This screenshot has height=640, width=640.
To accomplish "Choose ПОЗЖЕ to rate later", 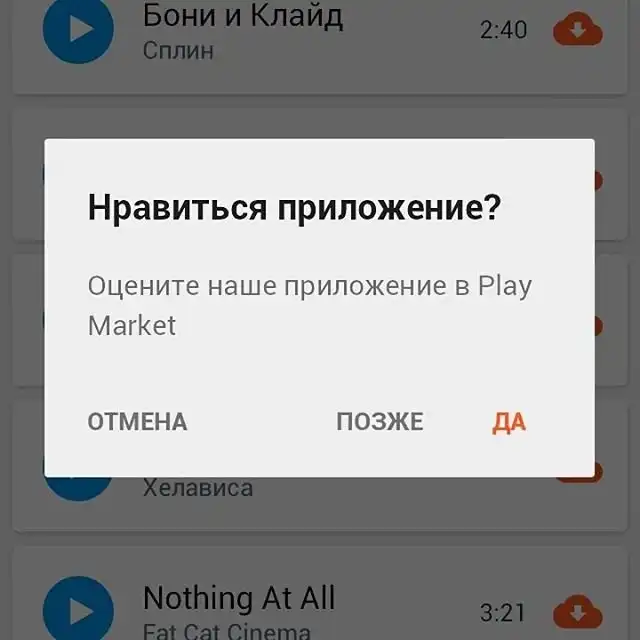I will click(x=379, y=422).
